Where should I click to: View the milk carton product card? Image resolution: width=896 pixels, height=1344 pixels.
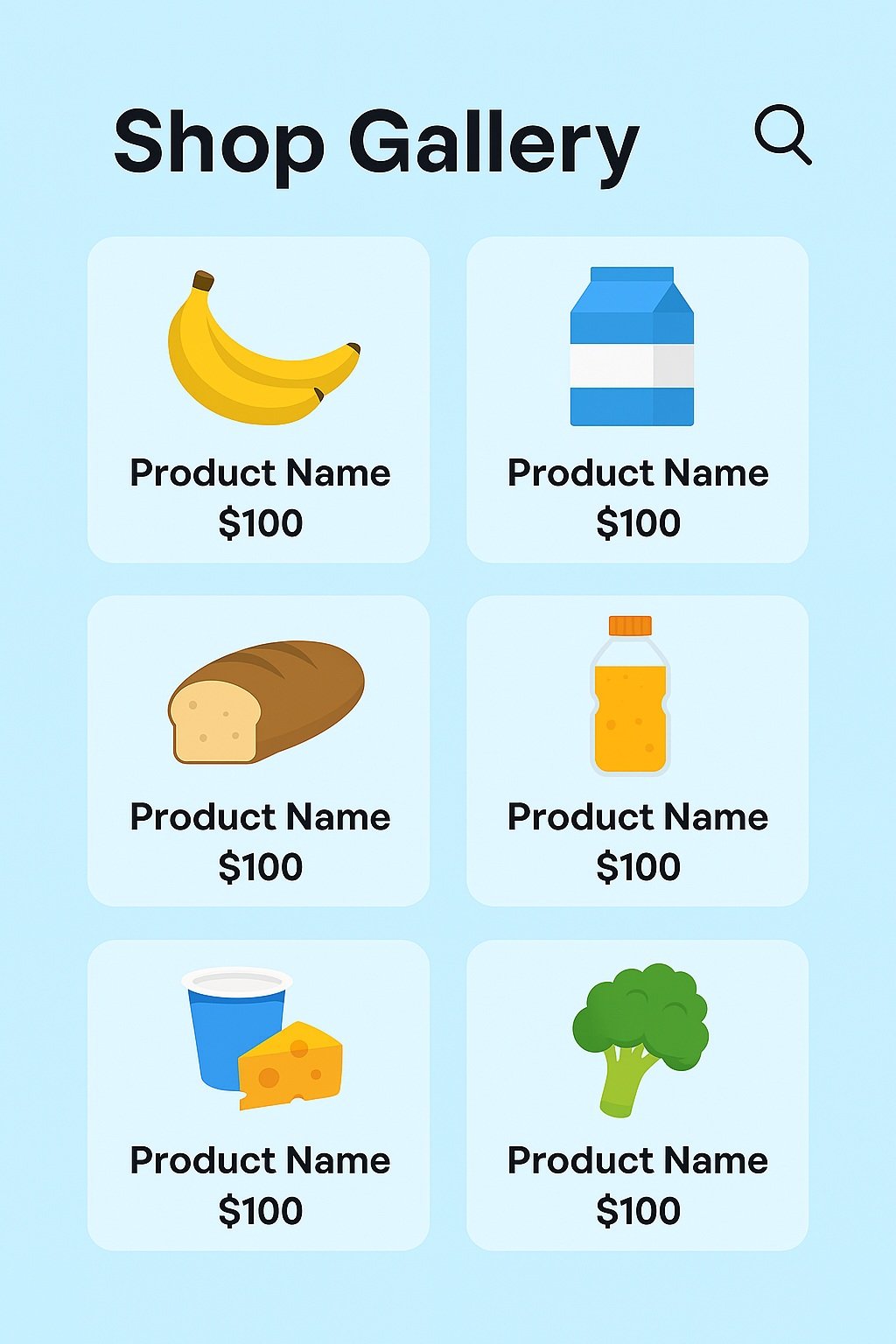pyautogui.click(x=637, y=399)
